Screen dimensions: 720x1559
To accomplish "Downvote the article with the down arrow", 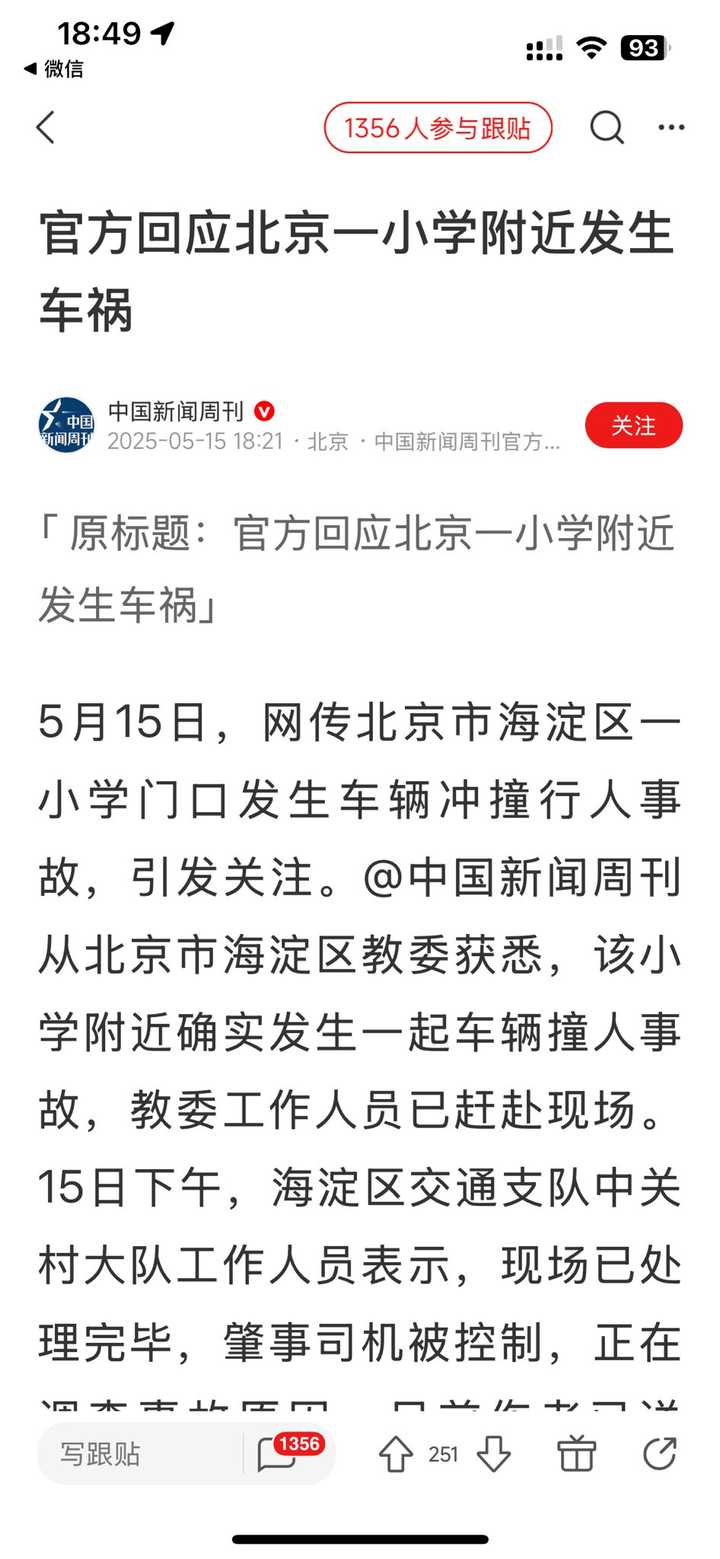I will click(x=494, y=1455).
